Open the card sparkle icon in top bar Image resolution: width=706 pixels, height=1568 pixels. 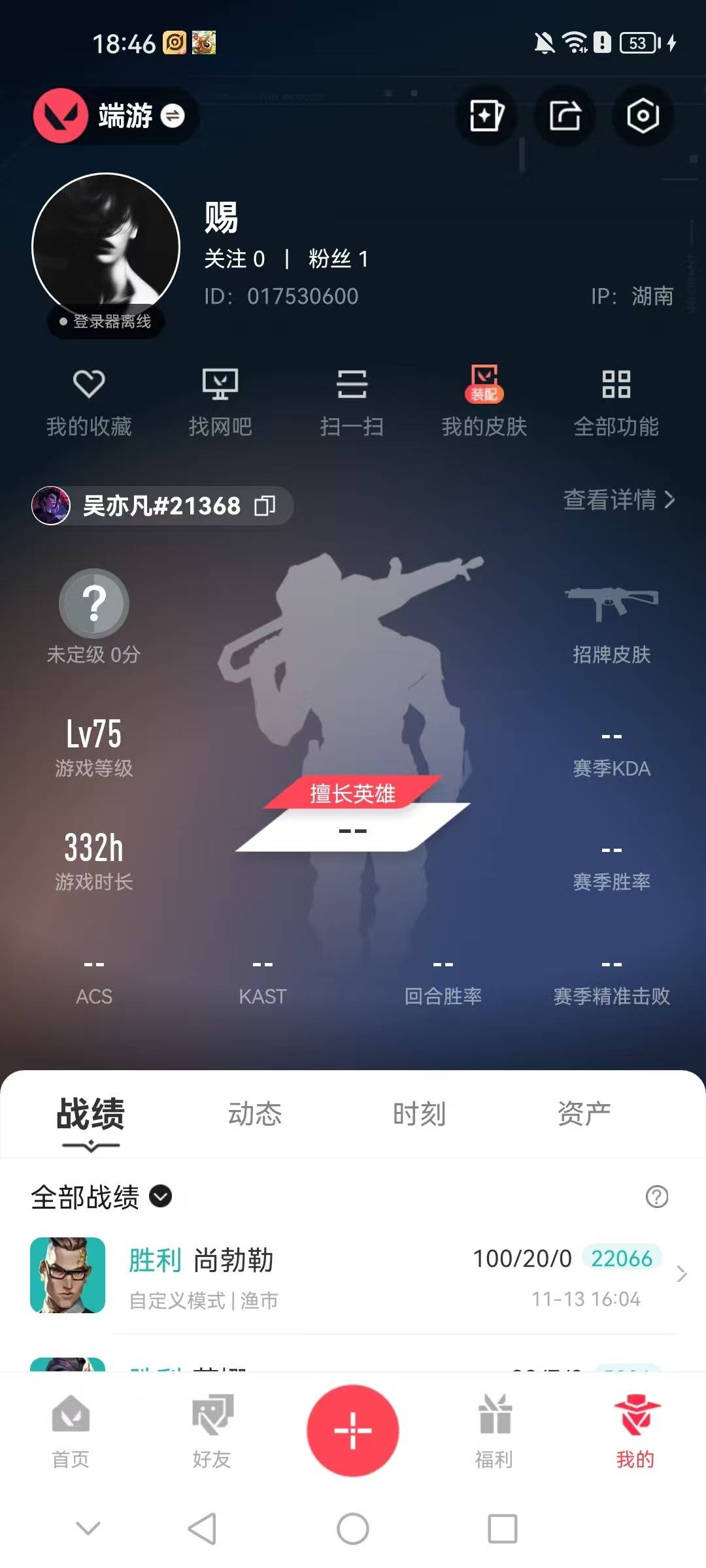point(486,116)
